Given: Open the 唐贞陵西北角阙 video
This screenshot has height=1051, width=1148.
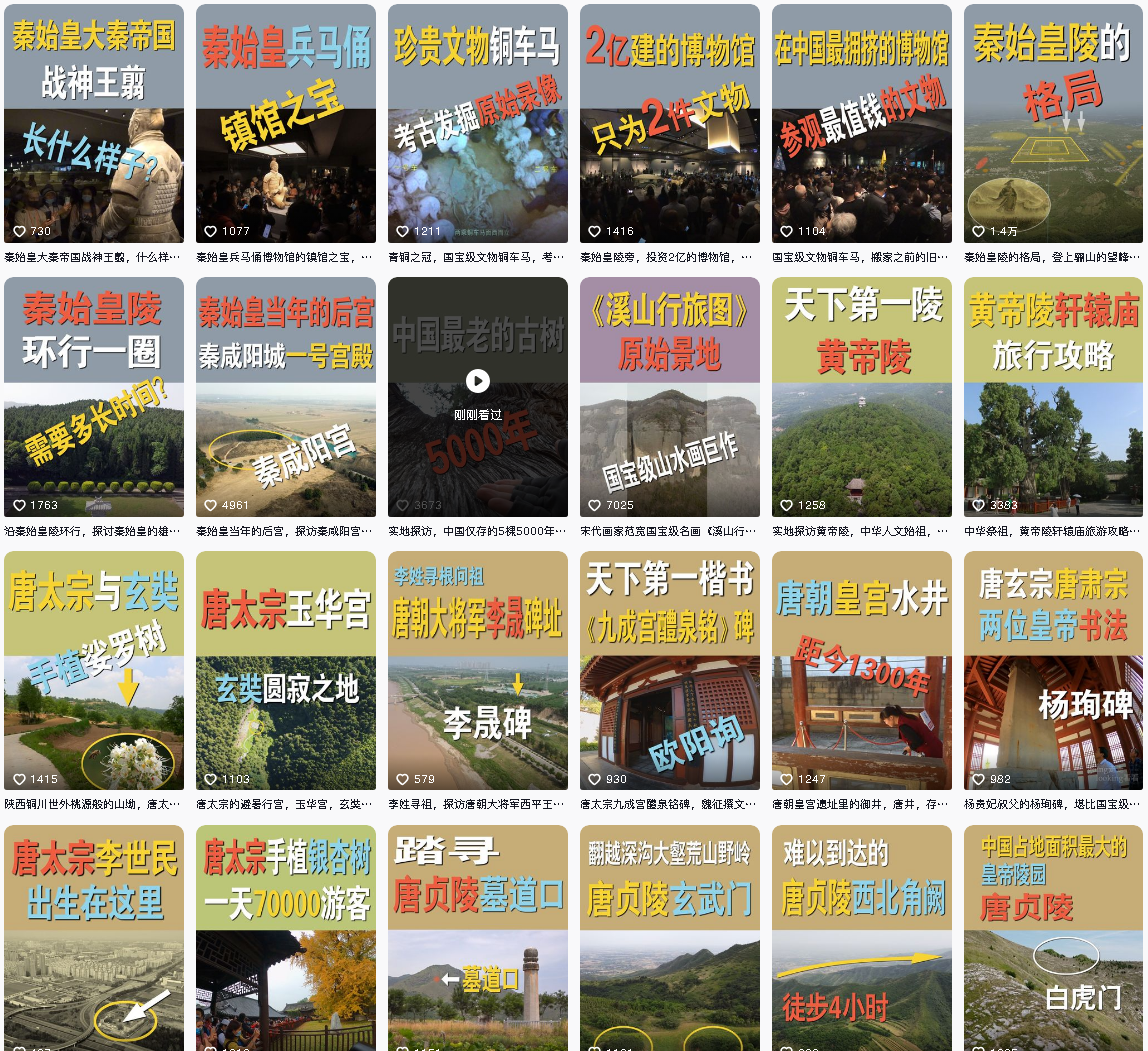Looking at the screenshot, I should [x=862, y=940].
